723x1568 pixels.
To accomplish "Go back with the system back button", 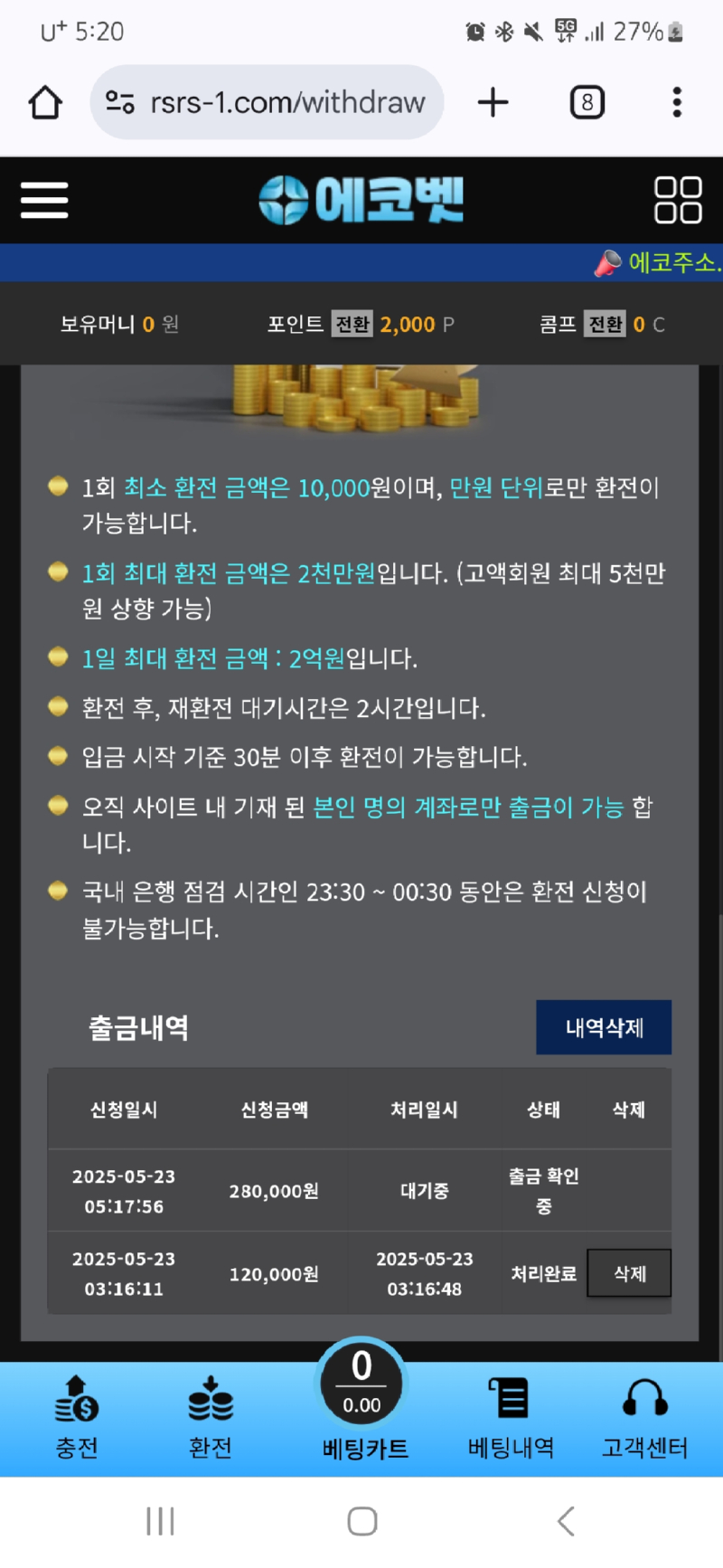I will [566, 1521].
